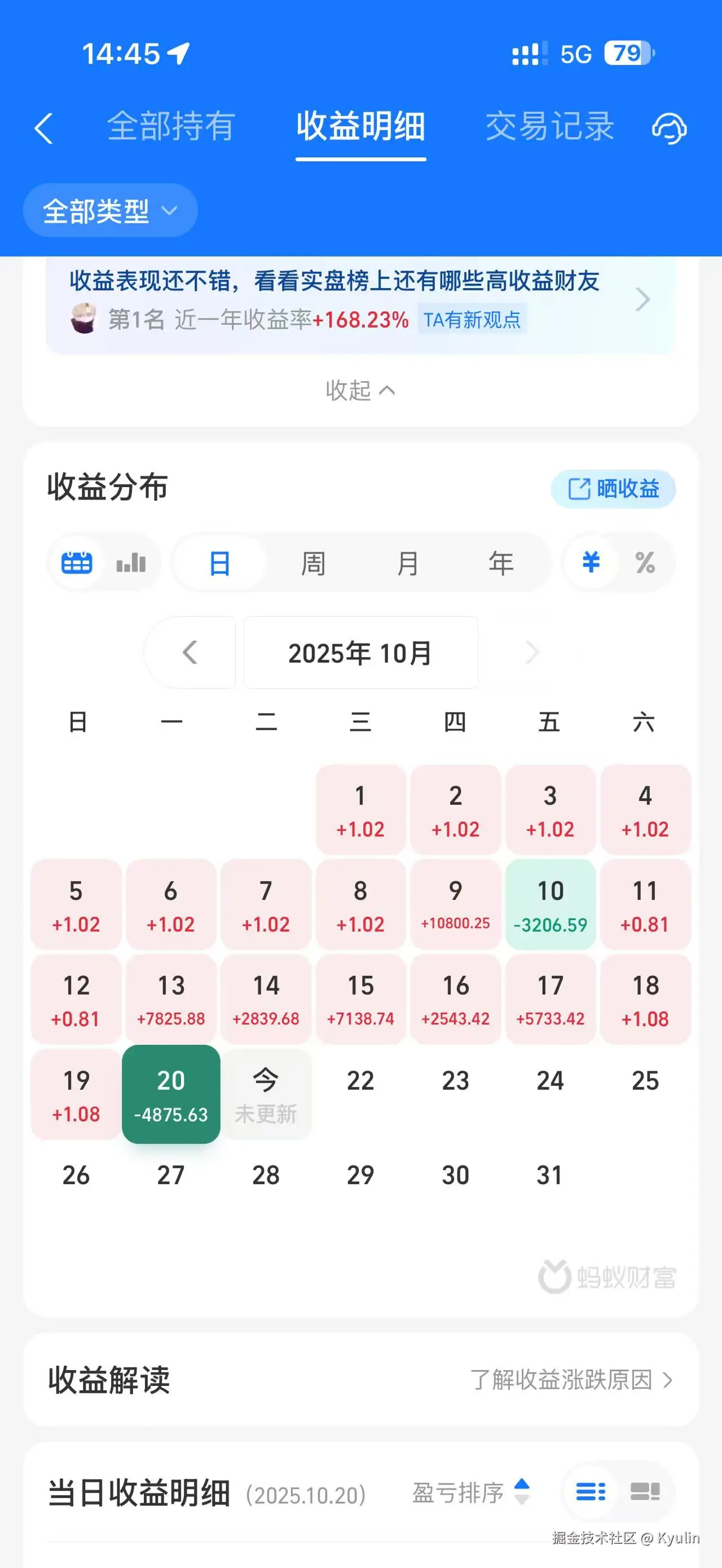722x1568 pixels.
Task: Collapse the banner via 收起
Action: [361, 391]
